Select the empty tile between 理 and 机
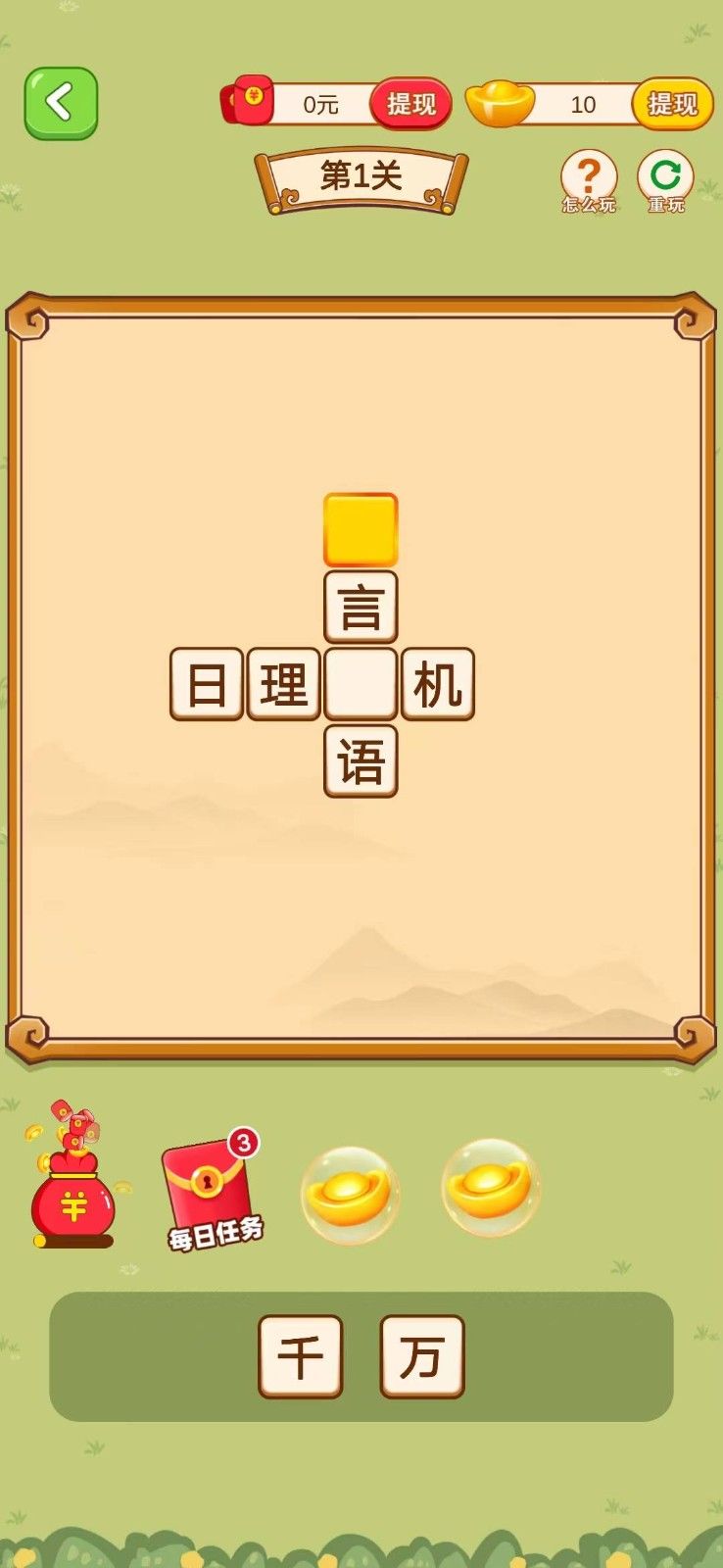This screenshot has width=723, height=1568. click(361, 684)
